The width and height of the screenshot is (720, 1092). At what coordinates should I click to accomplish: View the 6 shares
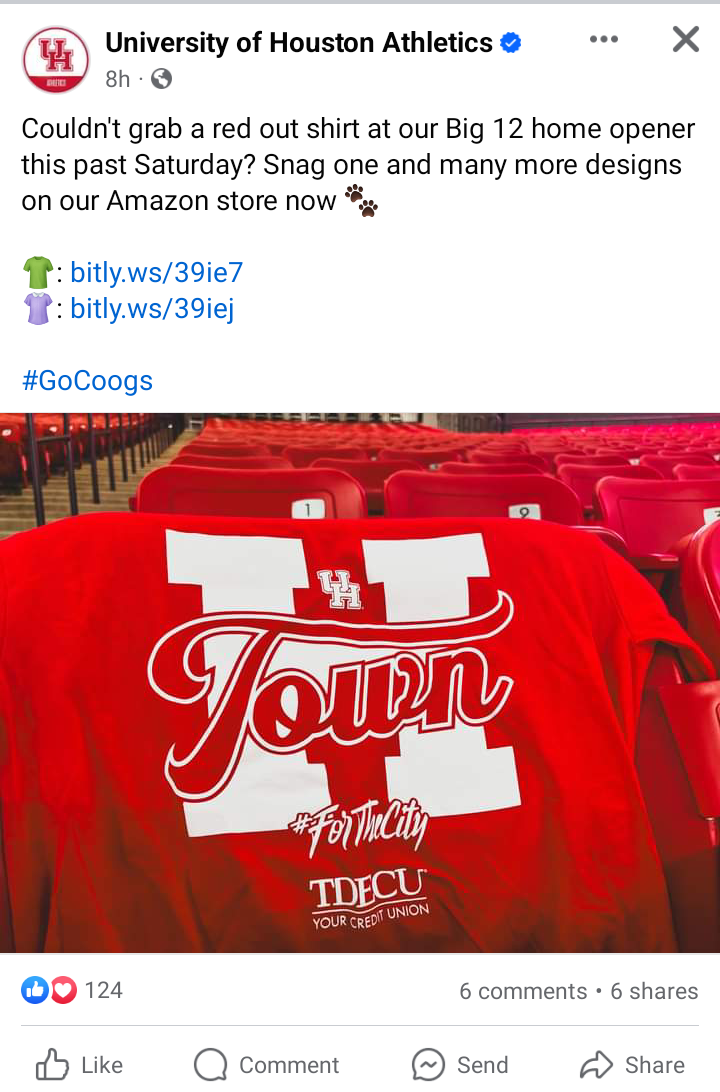(x=654, y=991)
